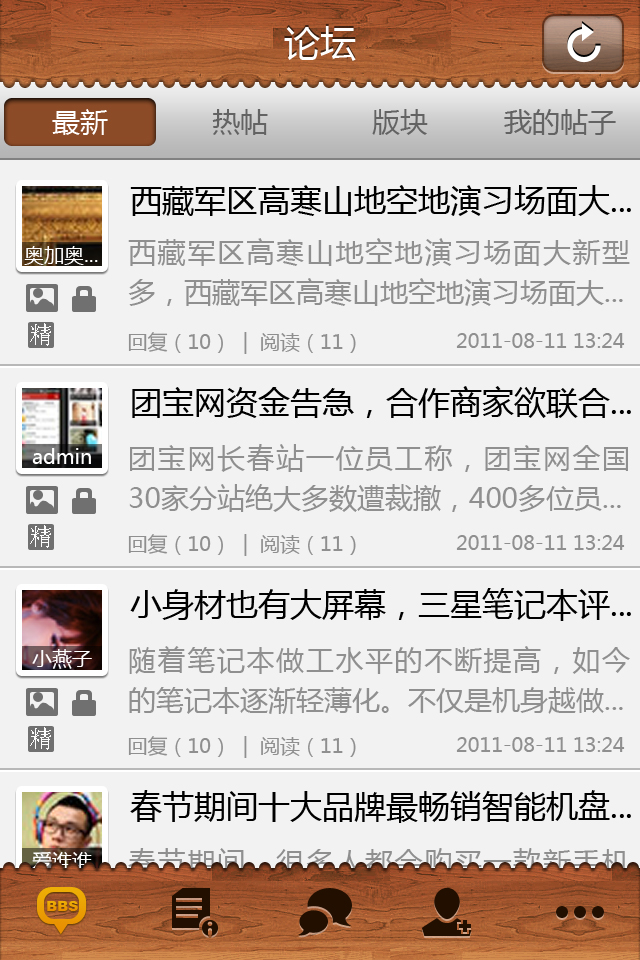Open the 我的帖子 tab
This screenshot has height=960, width=640.
[559, 122]
